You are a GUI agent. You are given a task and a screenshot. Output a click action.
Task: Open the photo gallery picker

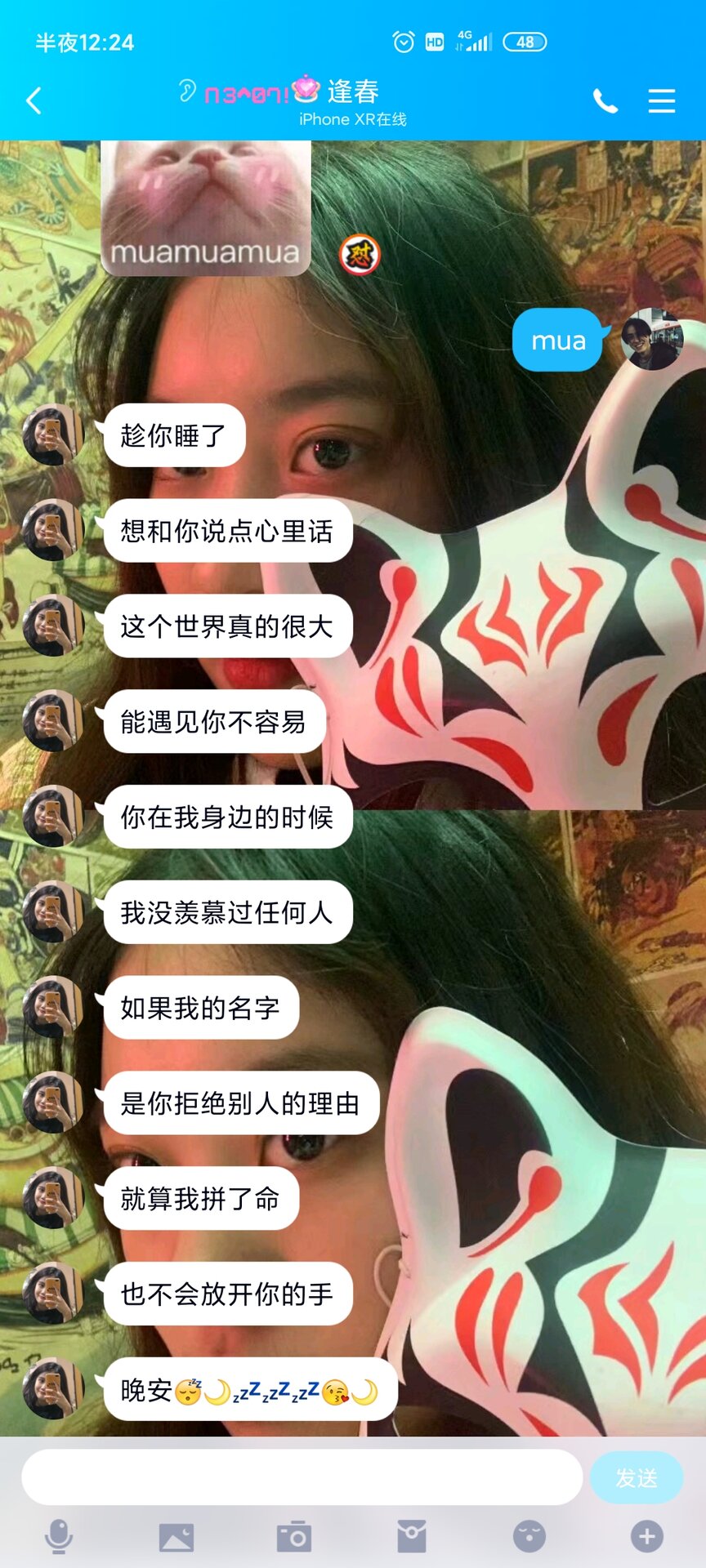(176, 1537)
